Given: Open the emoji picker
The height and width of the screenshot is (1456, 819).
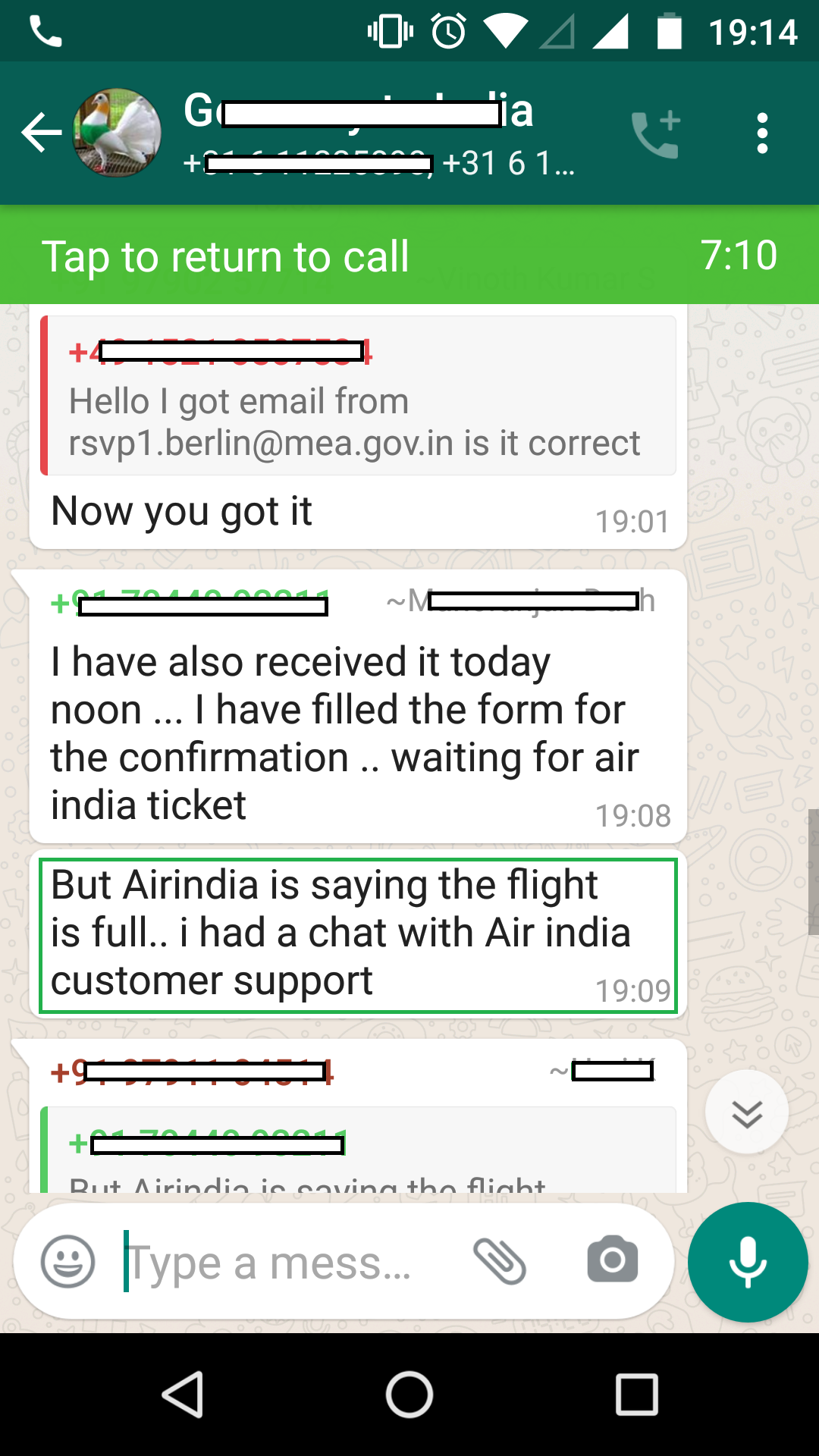Looking at the screenshot, I should [x=68, y=1262].
